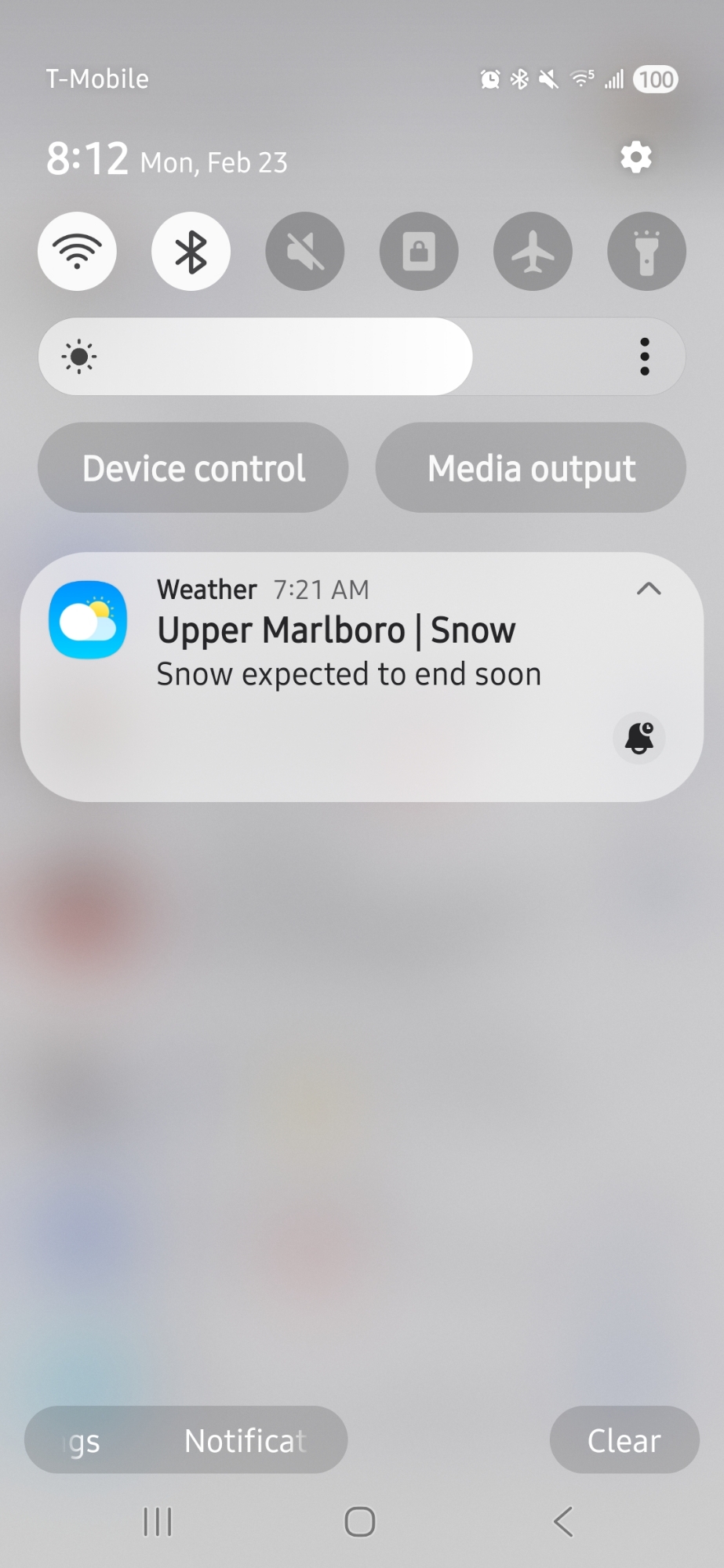Turn off Wi-Fi quick toggle
724x1568 pixels.
click(x=77, y=252)
